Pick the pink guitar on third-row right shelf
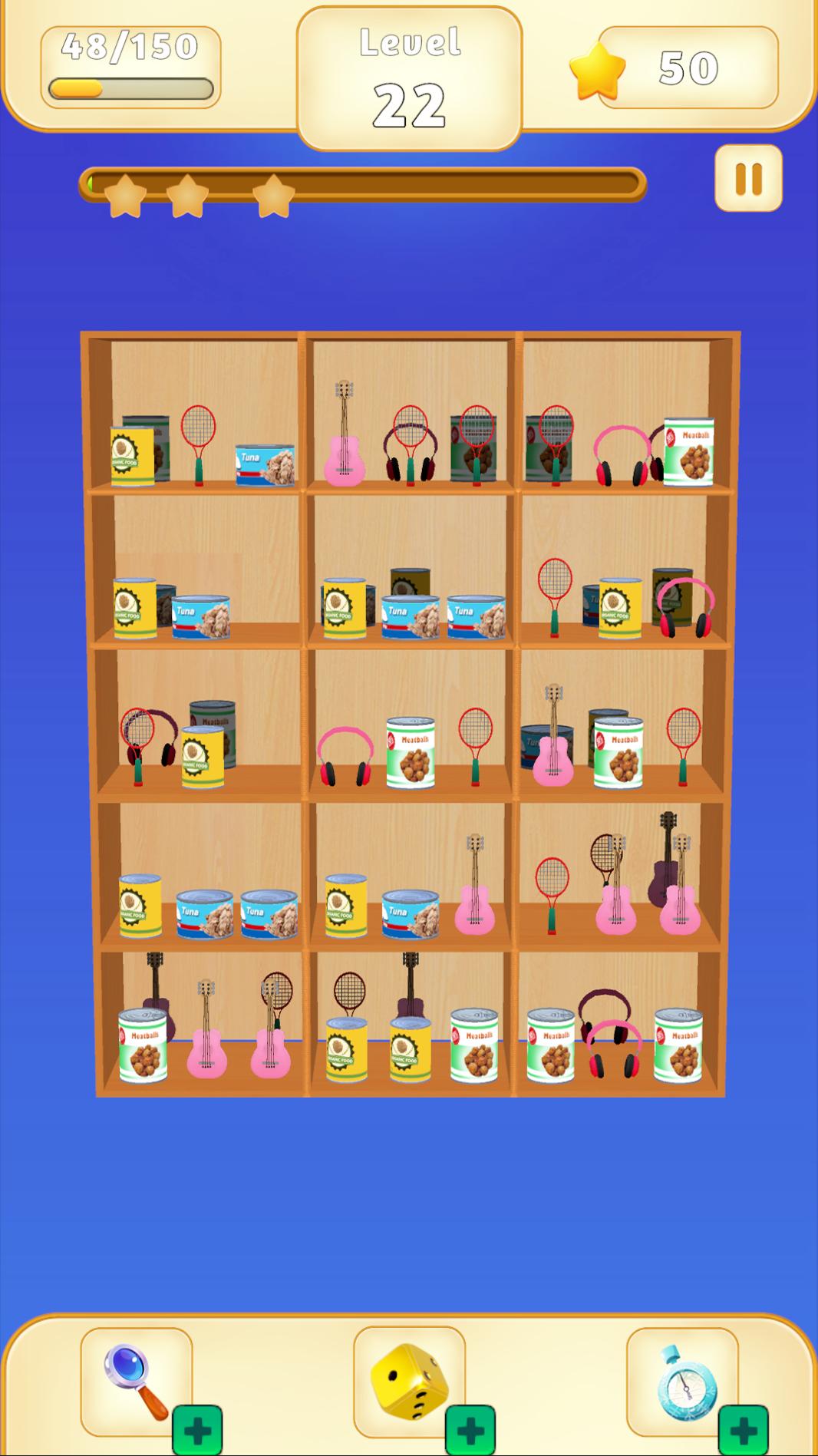 click(552, 741)
